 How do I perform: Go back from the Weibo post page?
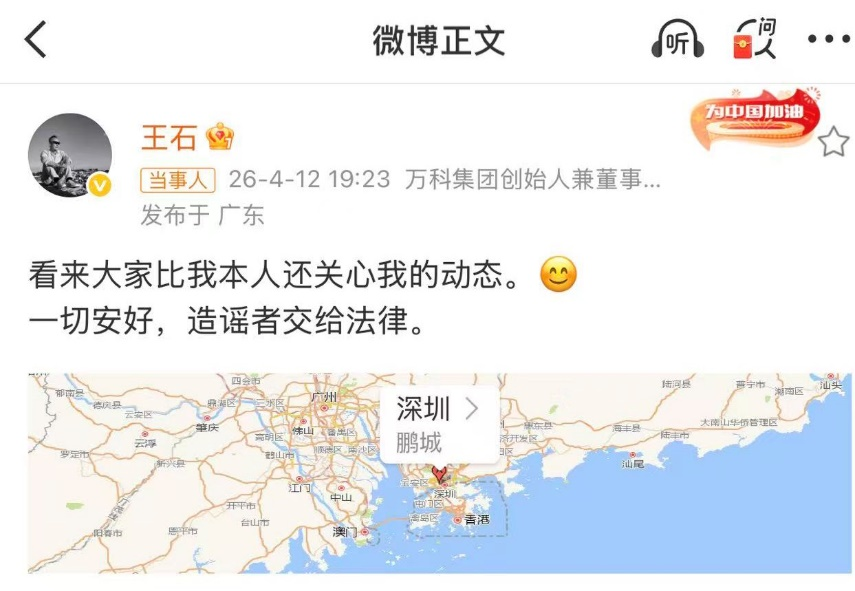36,41
